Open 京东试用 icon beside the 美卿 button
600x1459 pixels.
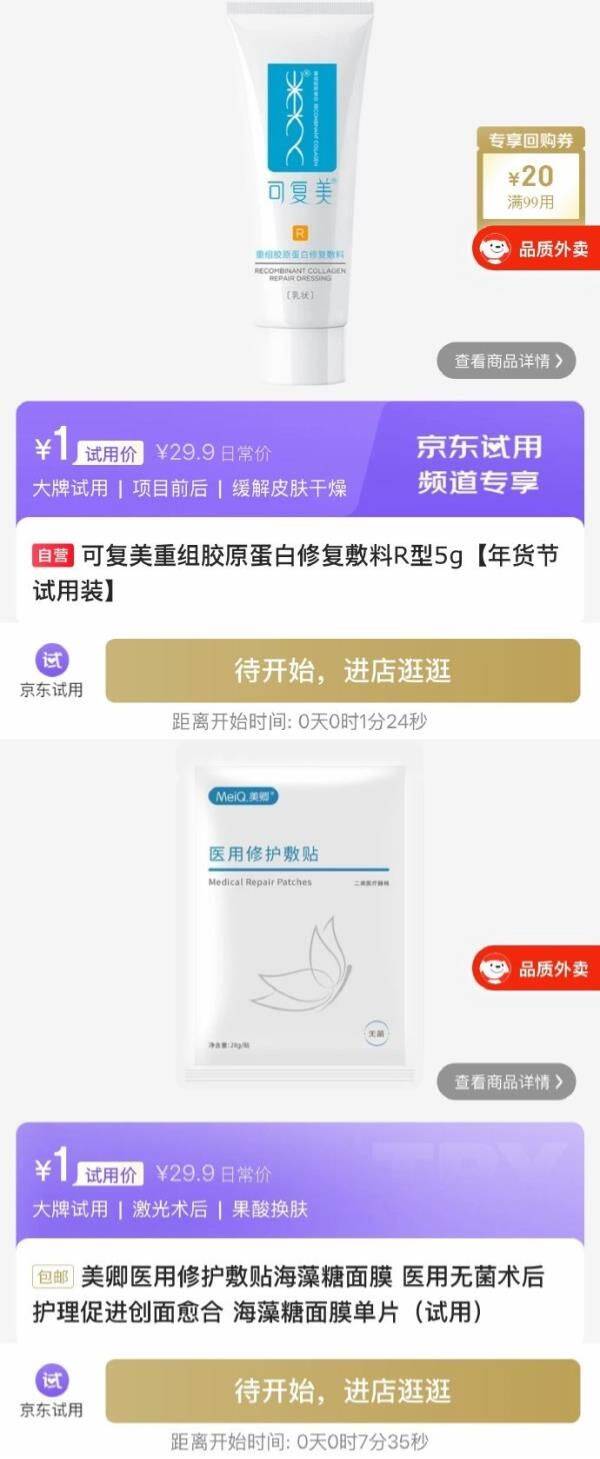click(52, 1391)
